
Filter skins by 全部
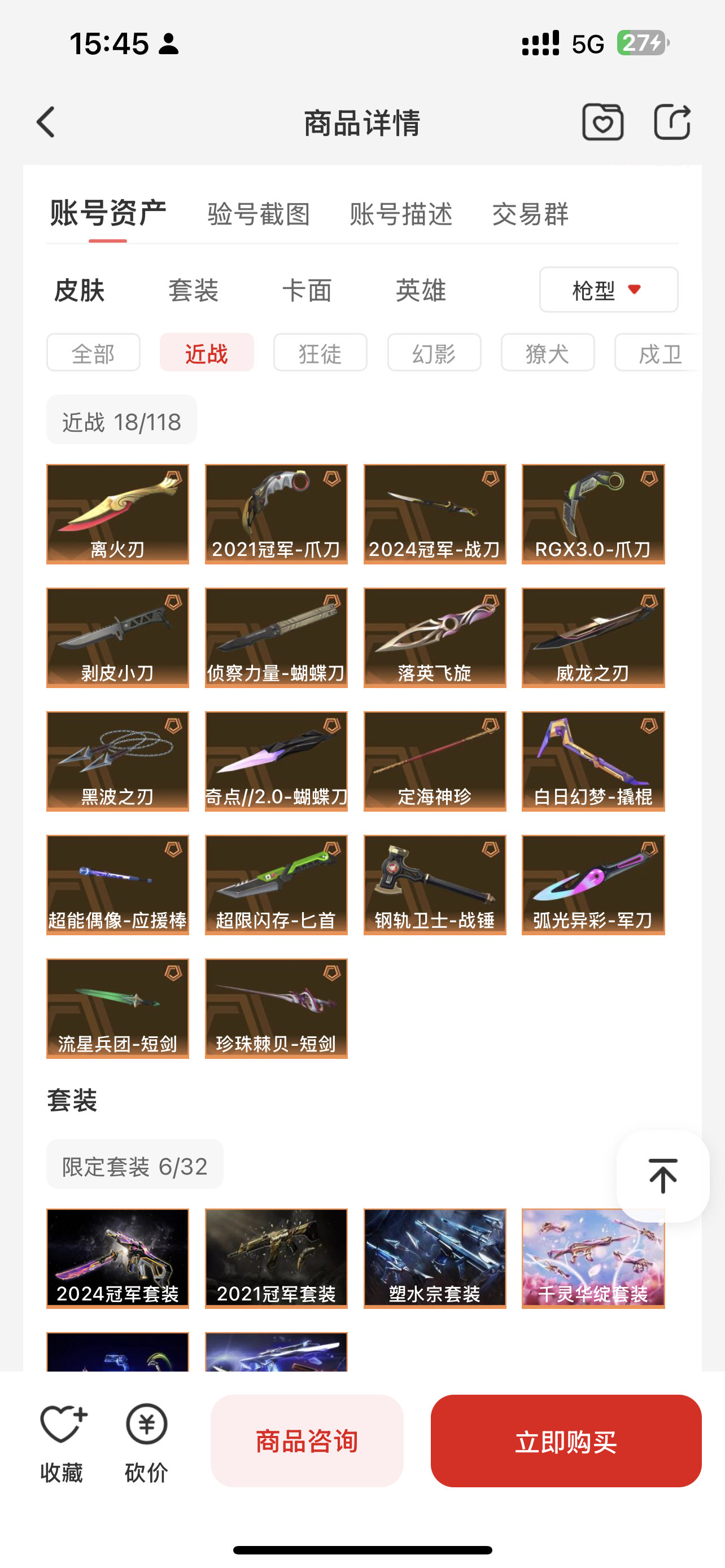[x=93, y=352]
